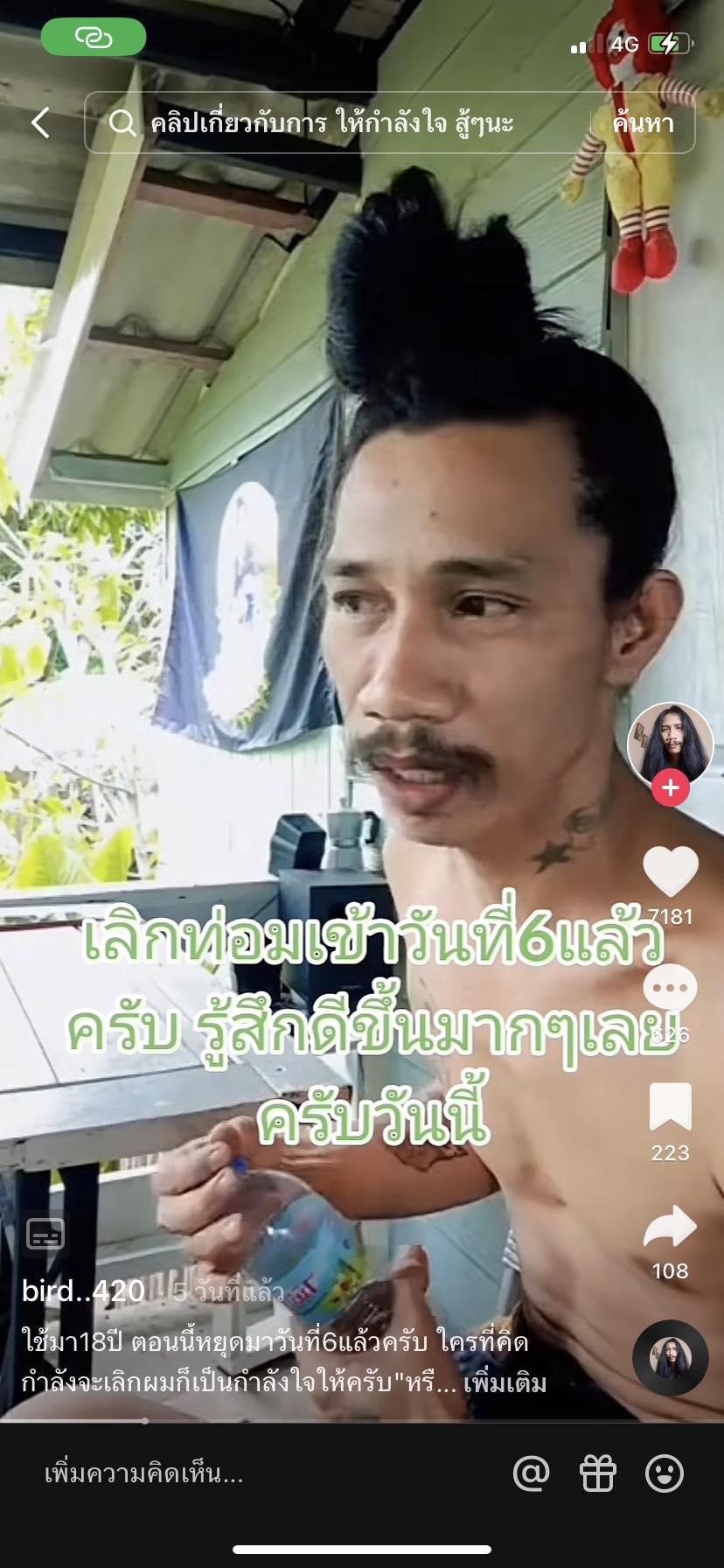The height and width of the screenshot is (1568, 724).
Task: Tap the search field with Thai query
Action: click(x=332, y=122)
